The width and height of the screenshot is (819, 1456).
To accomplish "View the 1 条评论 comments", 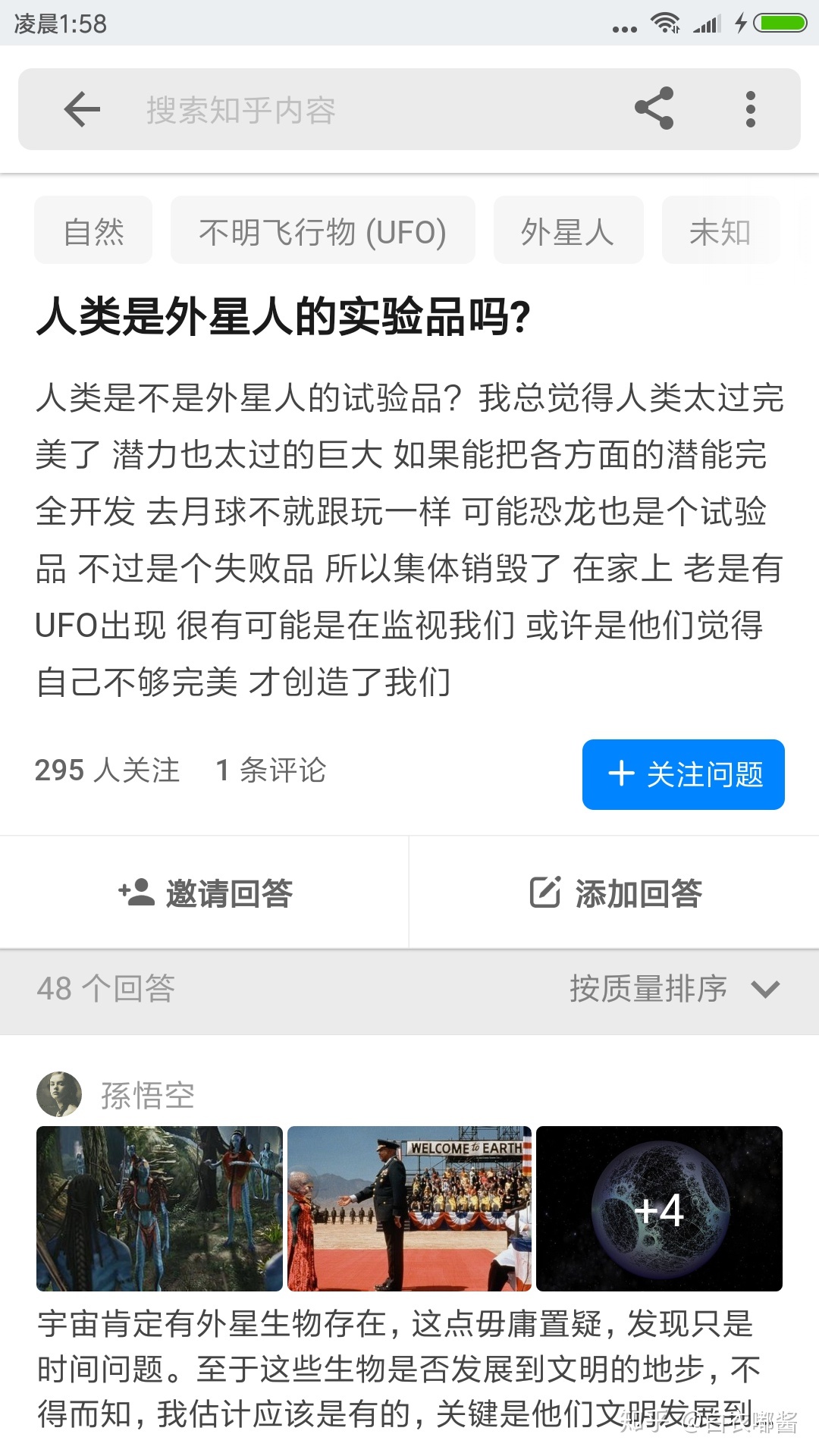I will (x=271, y=770).
